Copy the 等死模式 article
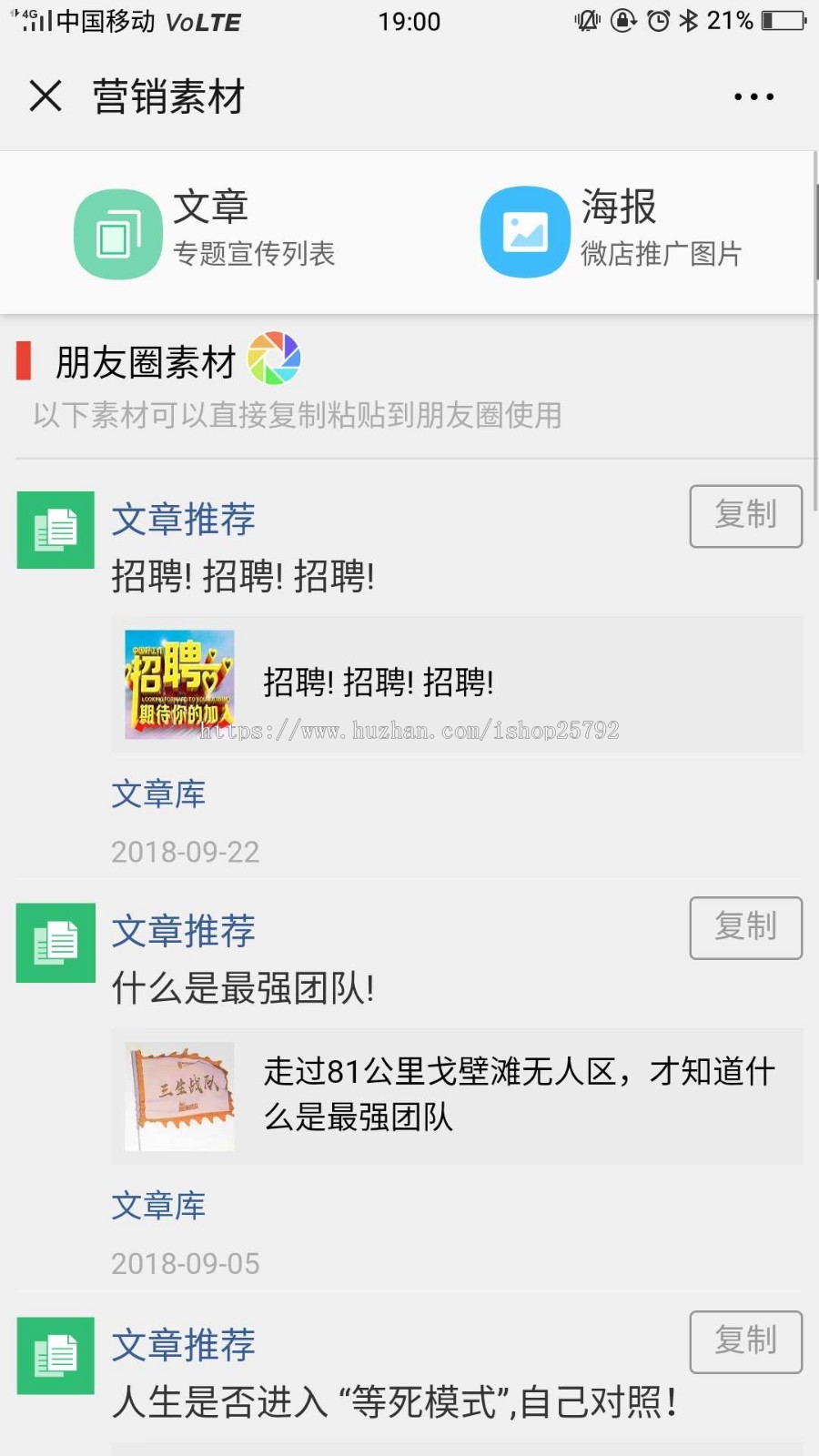Screen dimensions: 819x1456 click(745, 1340)
